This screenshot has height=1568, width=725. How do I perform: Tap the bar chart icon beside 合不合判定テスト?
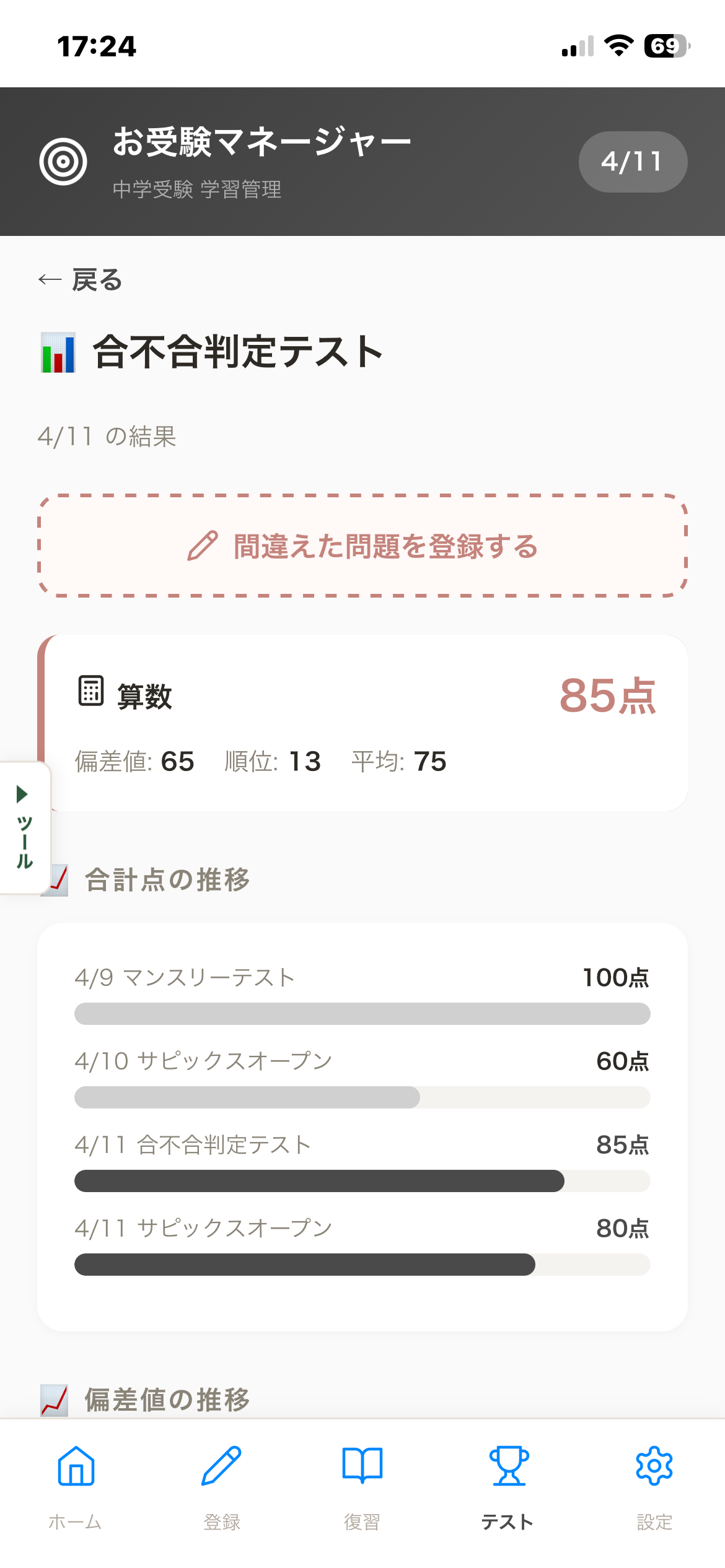pyautogui.click(x=58, y=353)
